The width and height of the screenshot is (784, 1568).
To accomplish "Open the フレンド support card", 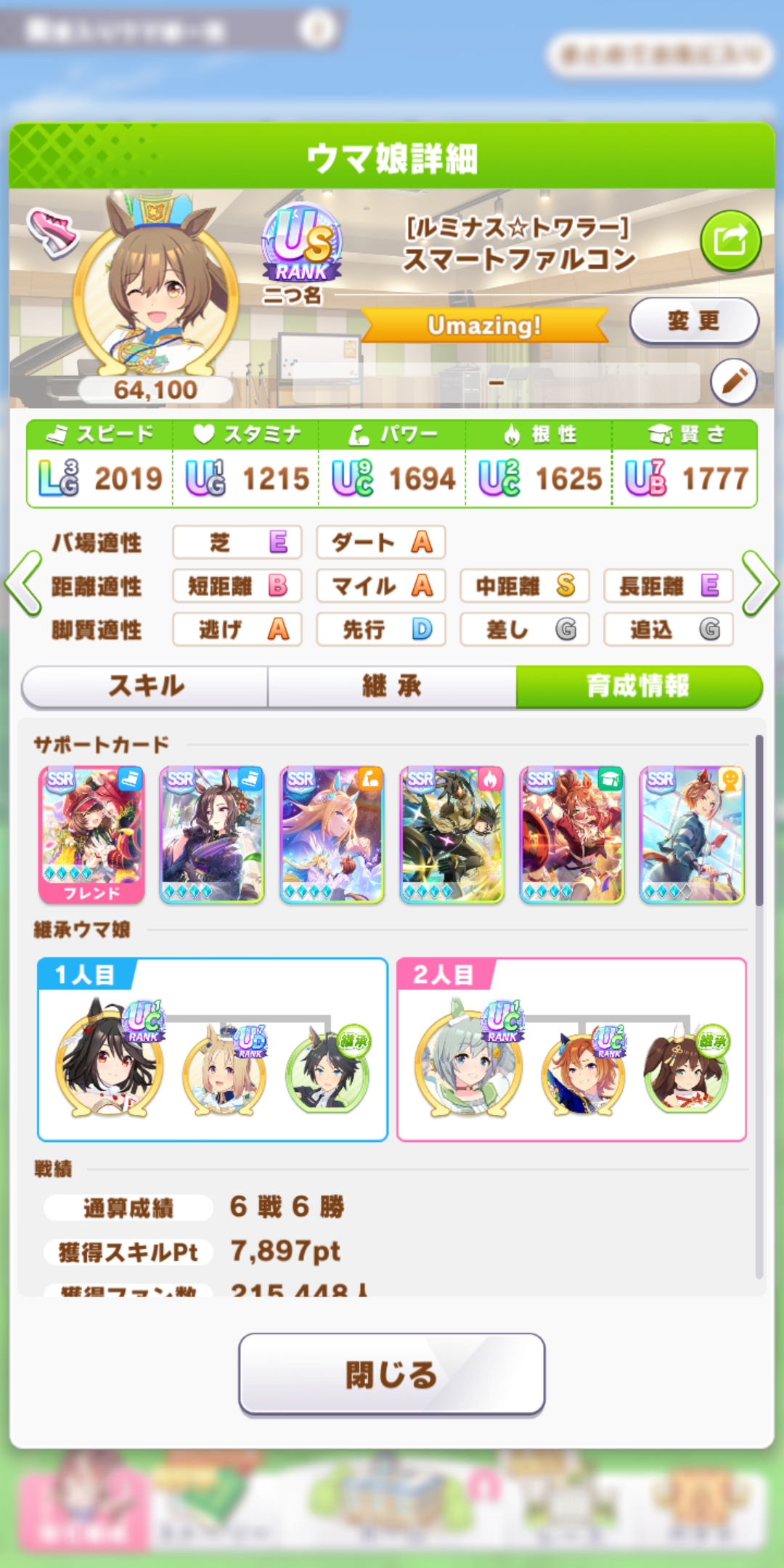I will pyautogui.click(x=91, y=835).
